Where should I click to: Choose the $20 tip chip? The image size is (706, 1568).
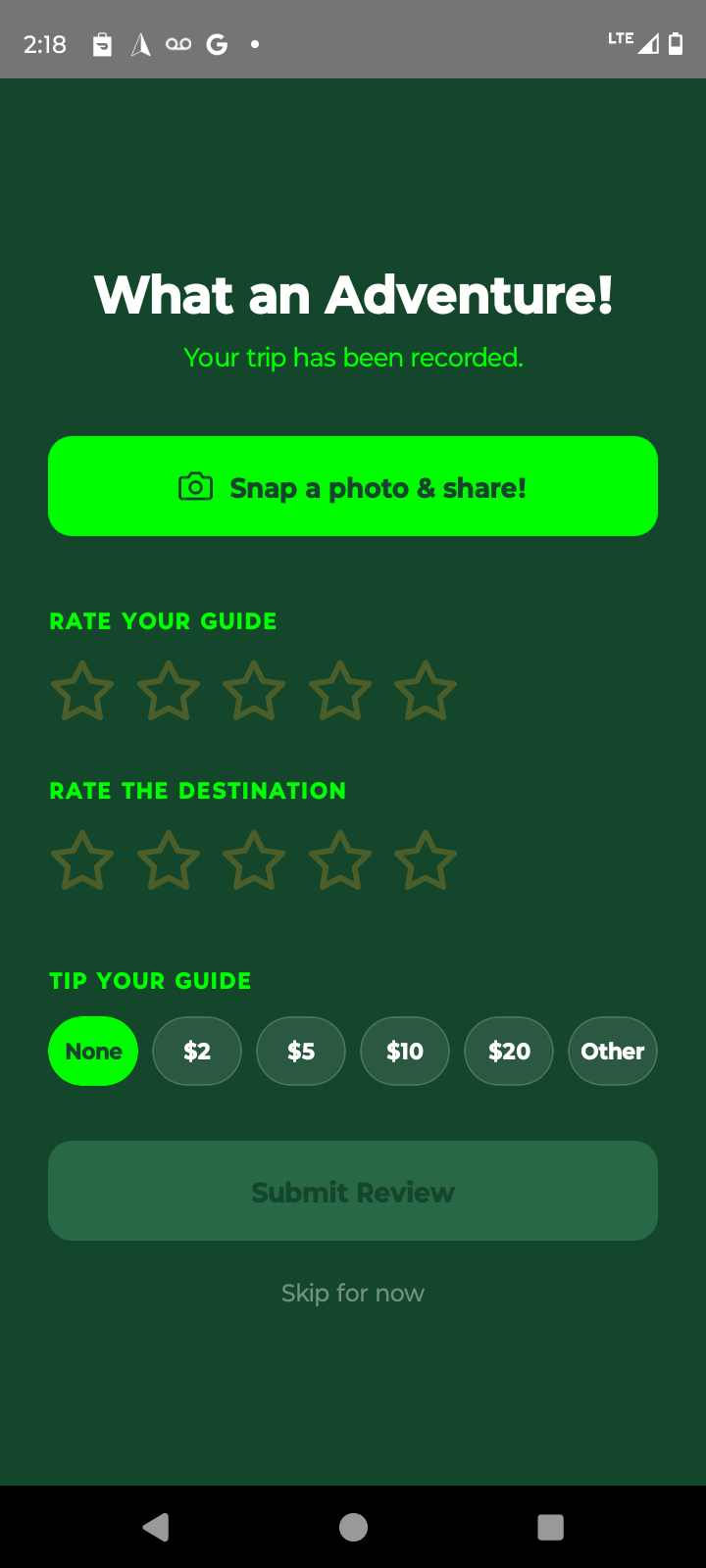coord(509,1052)
